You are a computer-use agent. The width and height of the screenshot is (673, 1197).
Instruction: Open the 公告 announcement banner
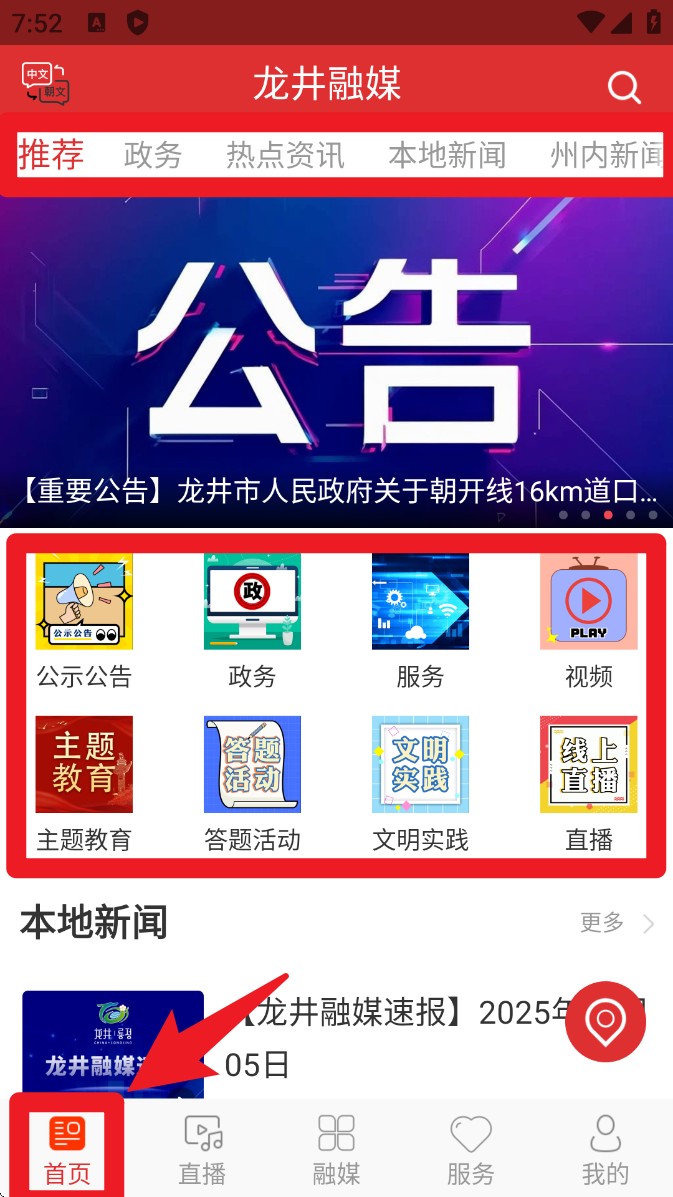(336, 360)
